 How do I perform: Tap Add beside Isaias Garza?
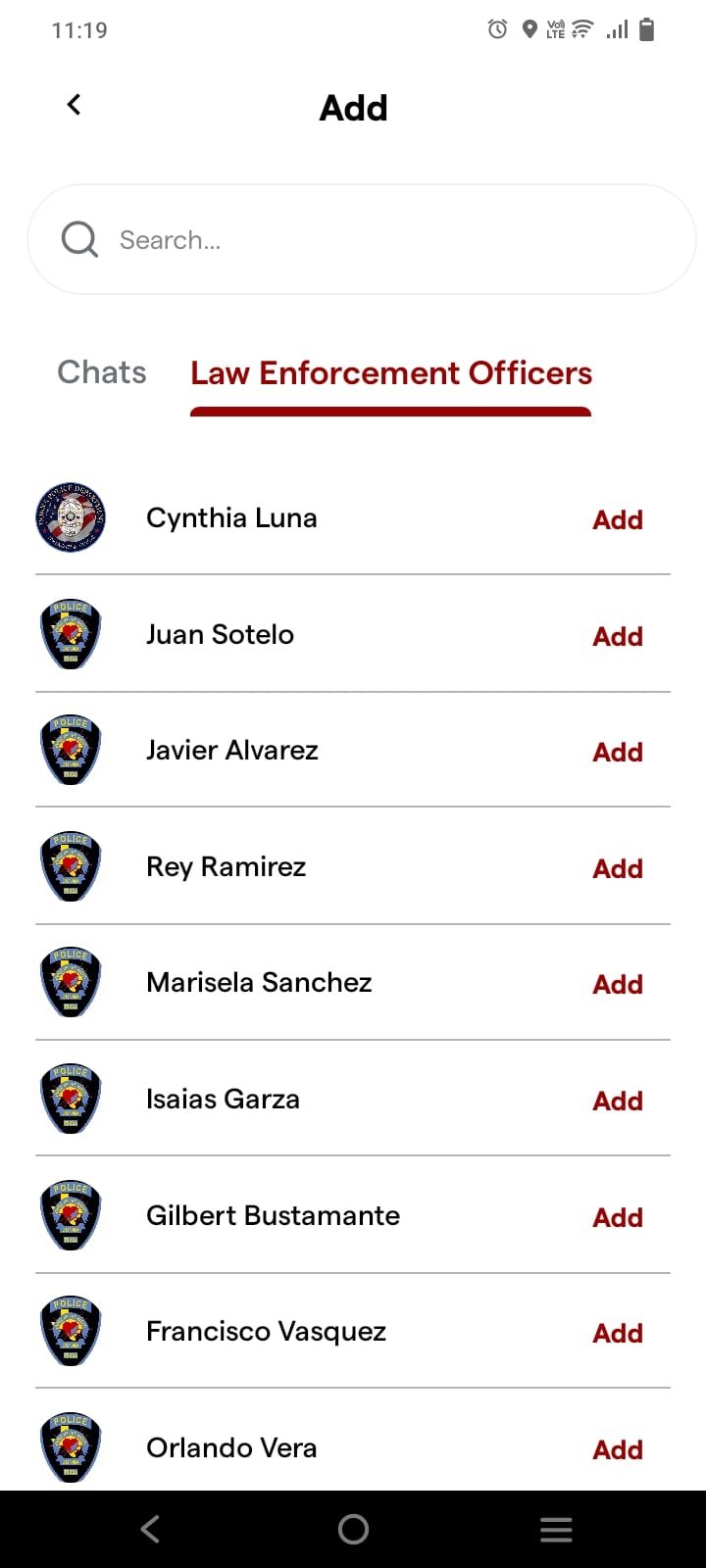click(618, 1101)
